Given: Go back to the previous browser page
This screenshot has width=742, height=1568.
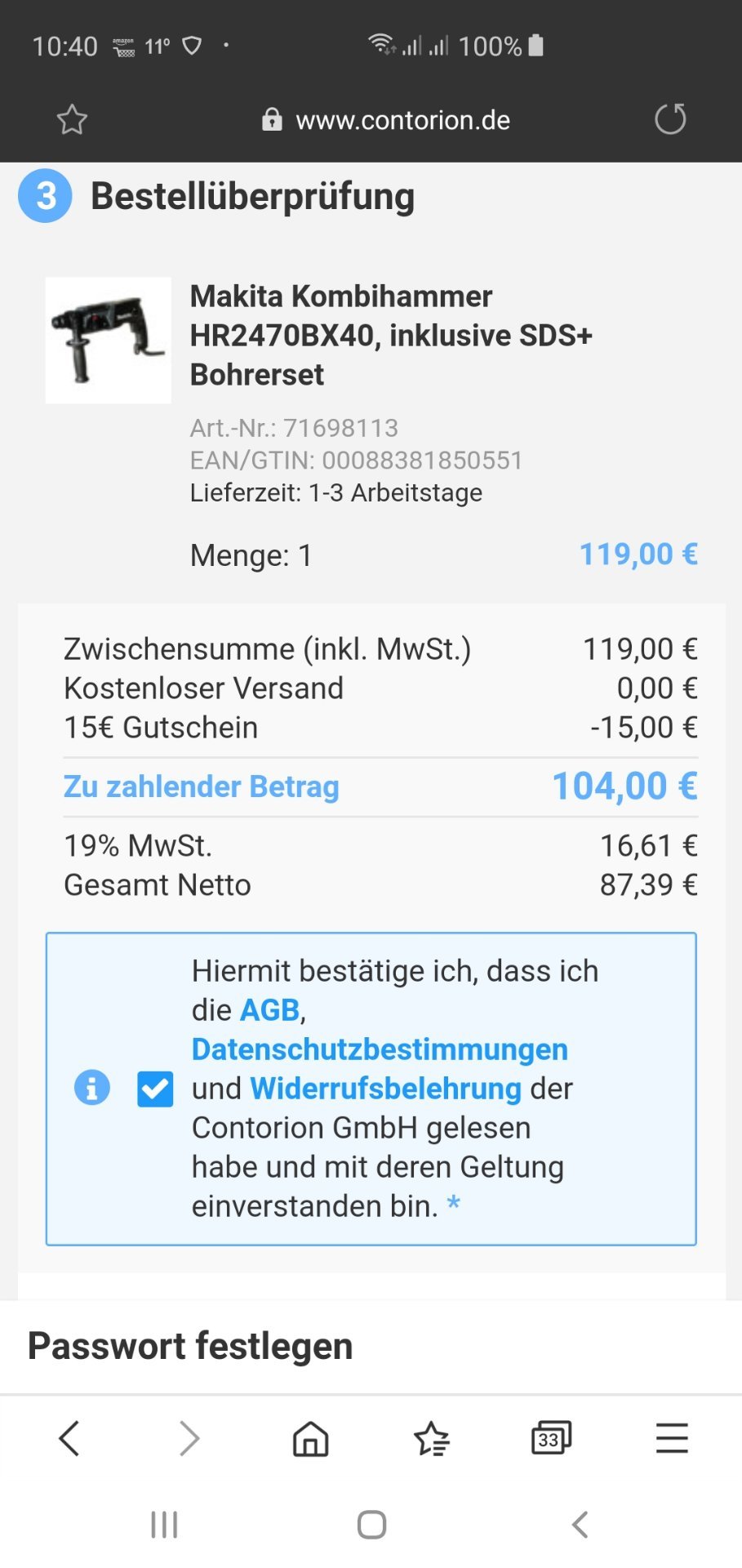Looking at the screenshot, I should [69, 1438].
